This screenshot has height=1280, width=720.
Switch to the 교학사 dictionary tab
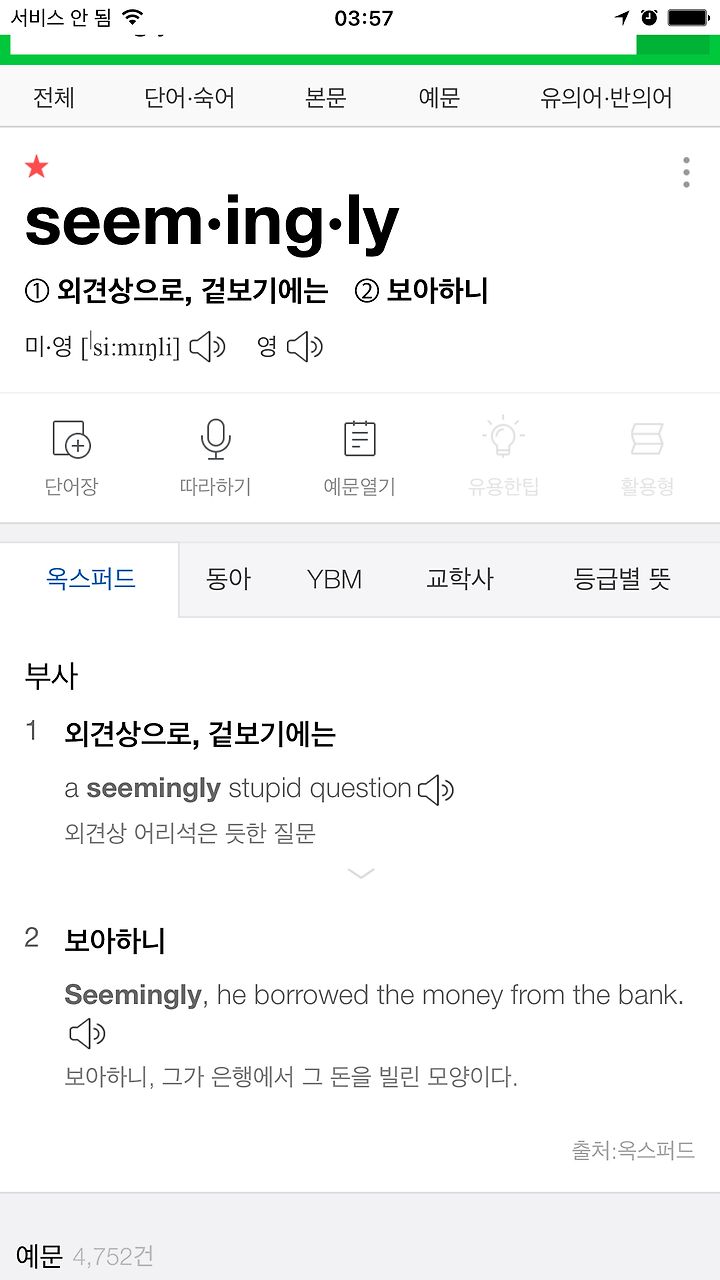point(460,579)
